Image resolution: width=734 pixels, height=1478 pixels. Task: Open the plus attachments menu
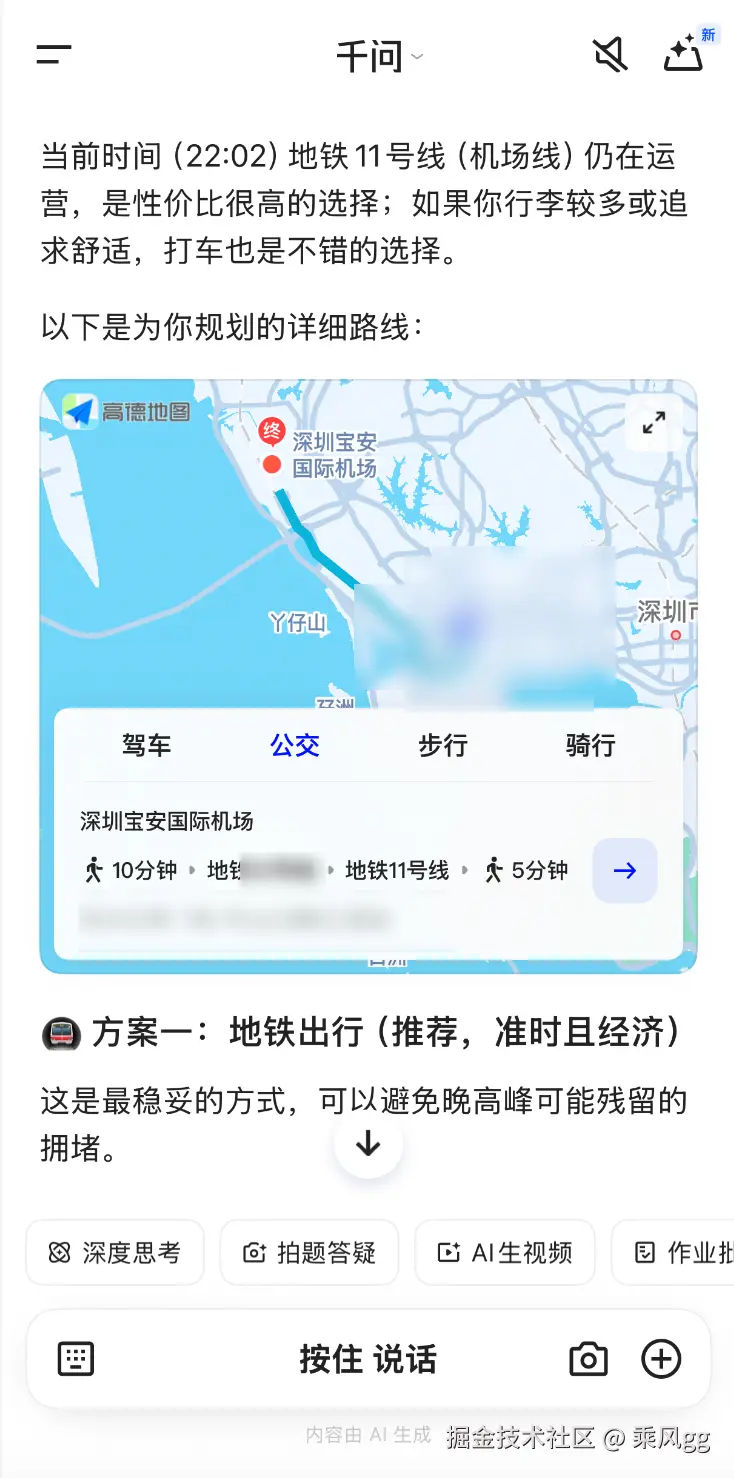click(660, 1359)
